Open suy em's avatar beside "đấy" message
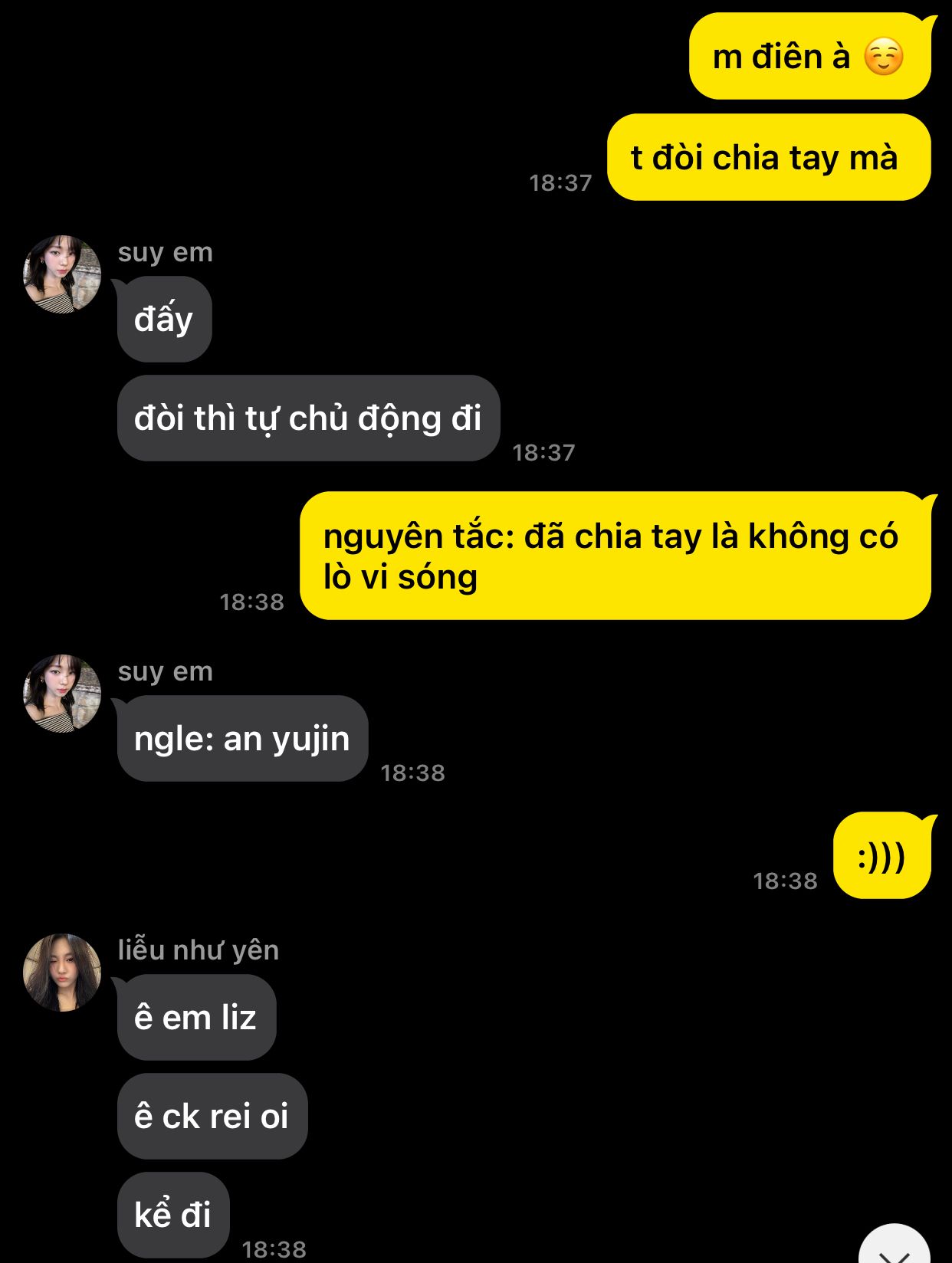This screenshot has height=1263, width=952. [62, 274]
